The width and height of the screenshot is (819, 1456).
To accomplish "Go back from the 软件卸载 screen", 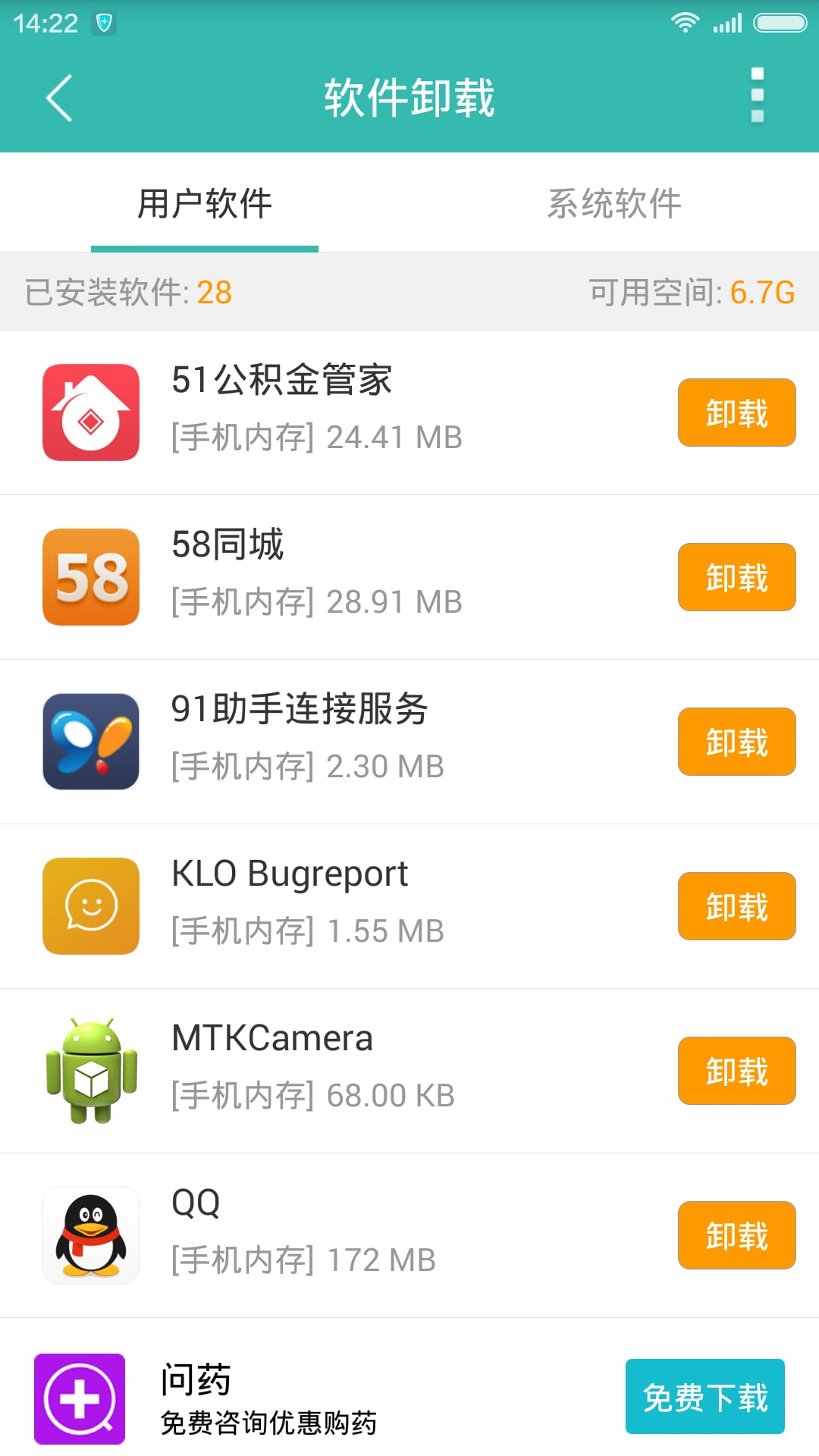I will coord(59,98).
